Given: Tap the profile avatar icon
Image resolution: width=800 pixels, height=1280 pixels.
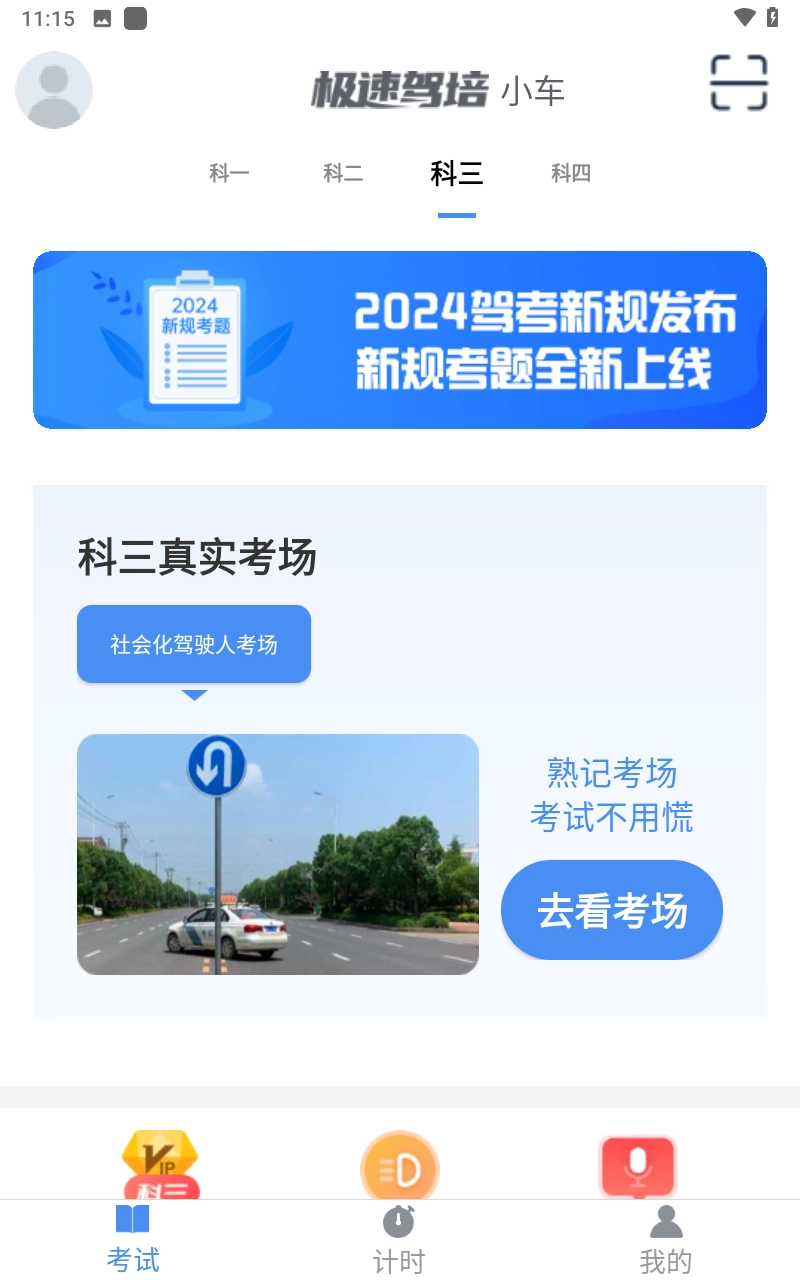Looking at the screenshot, I should click(x=54, y=90).
